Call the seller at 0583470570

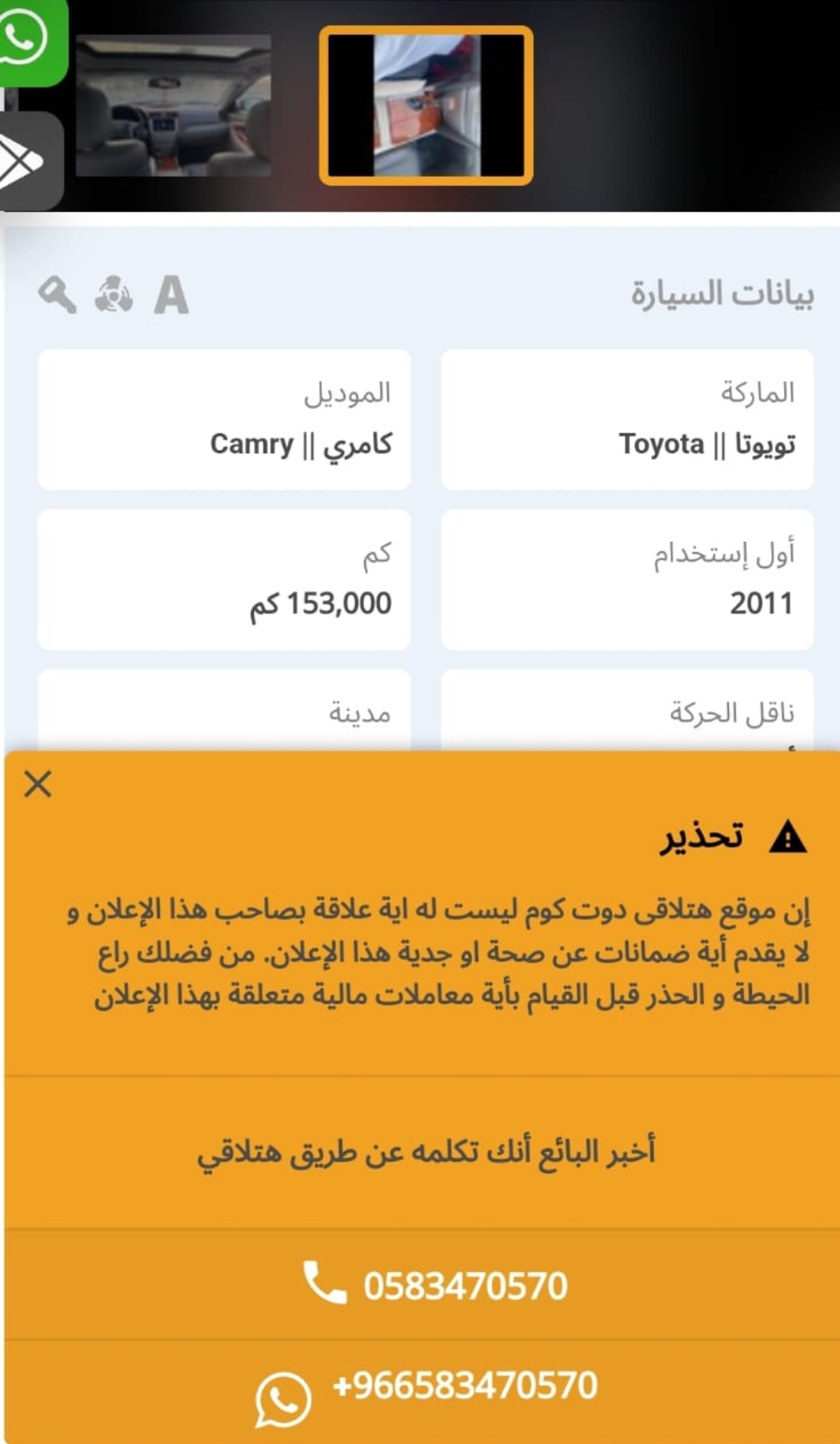tap(422, 1285)
